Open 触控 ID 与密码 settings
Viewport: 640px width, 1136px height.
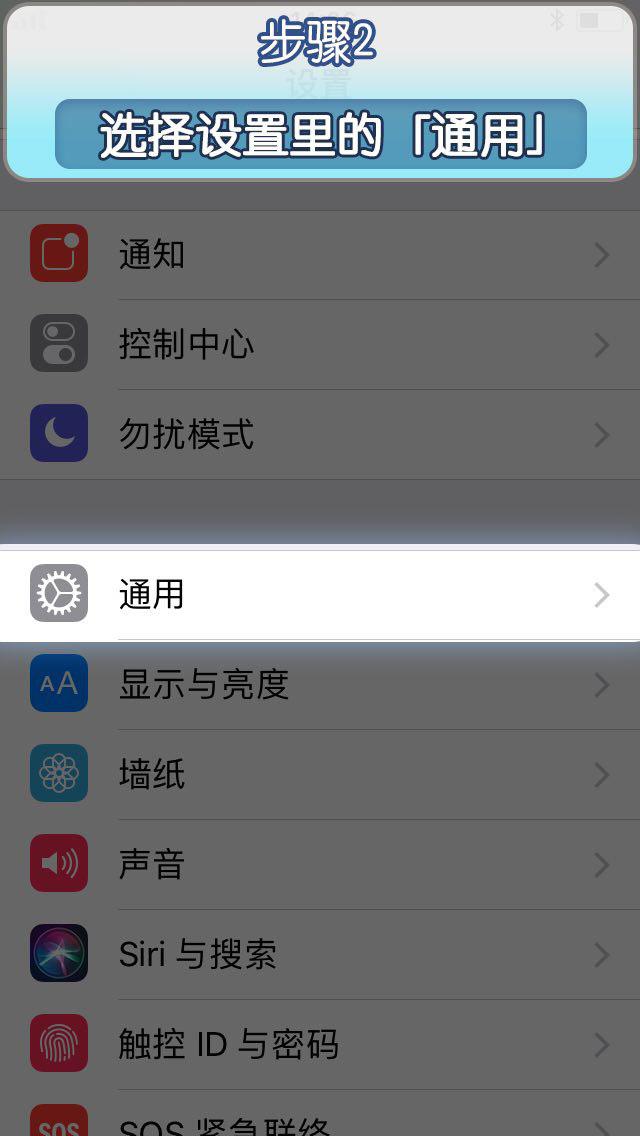point(320,1044)
